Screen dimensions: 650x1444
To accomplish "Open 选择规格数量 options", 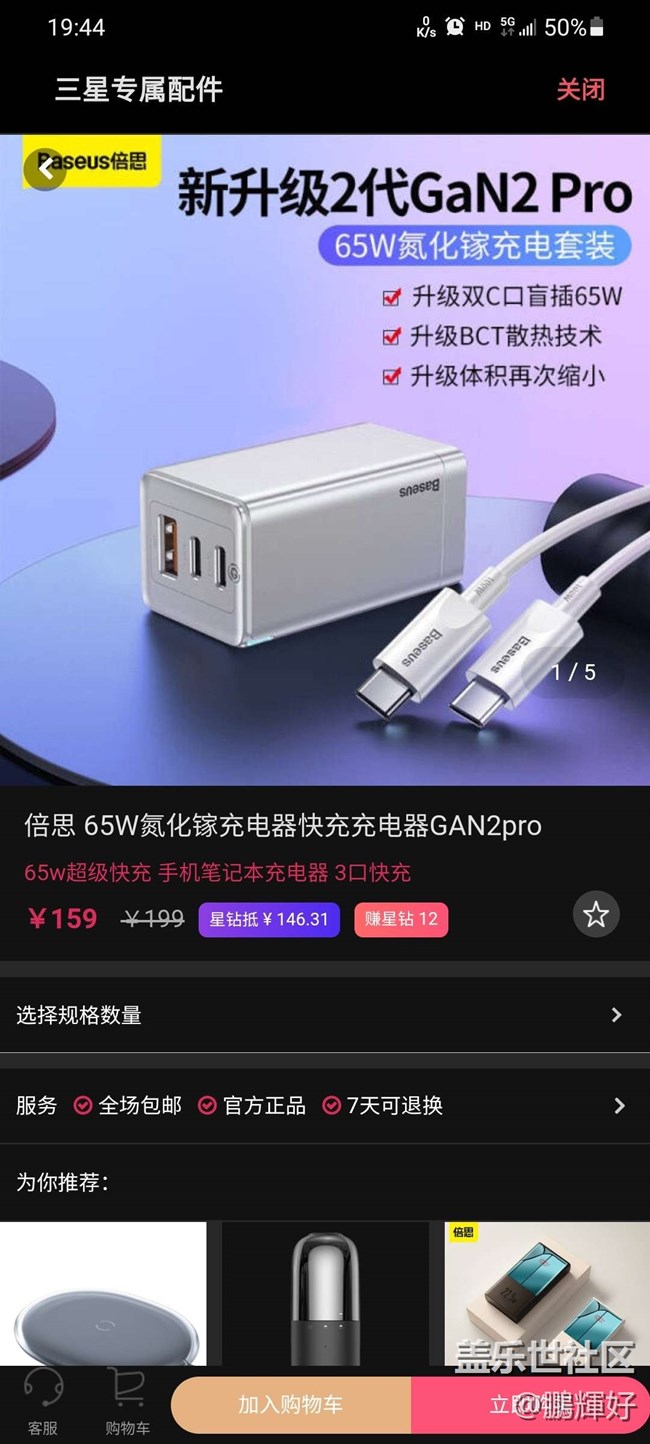I will point(325,1015).
